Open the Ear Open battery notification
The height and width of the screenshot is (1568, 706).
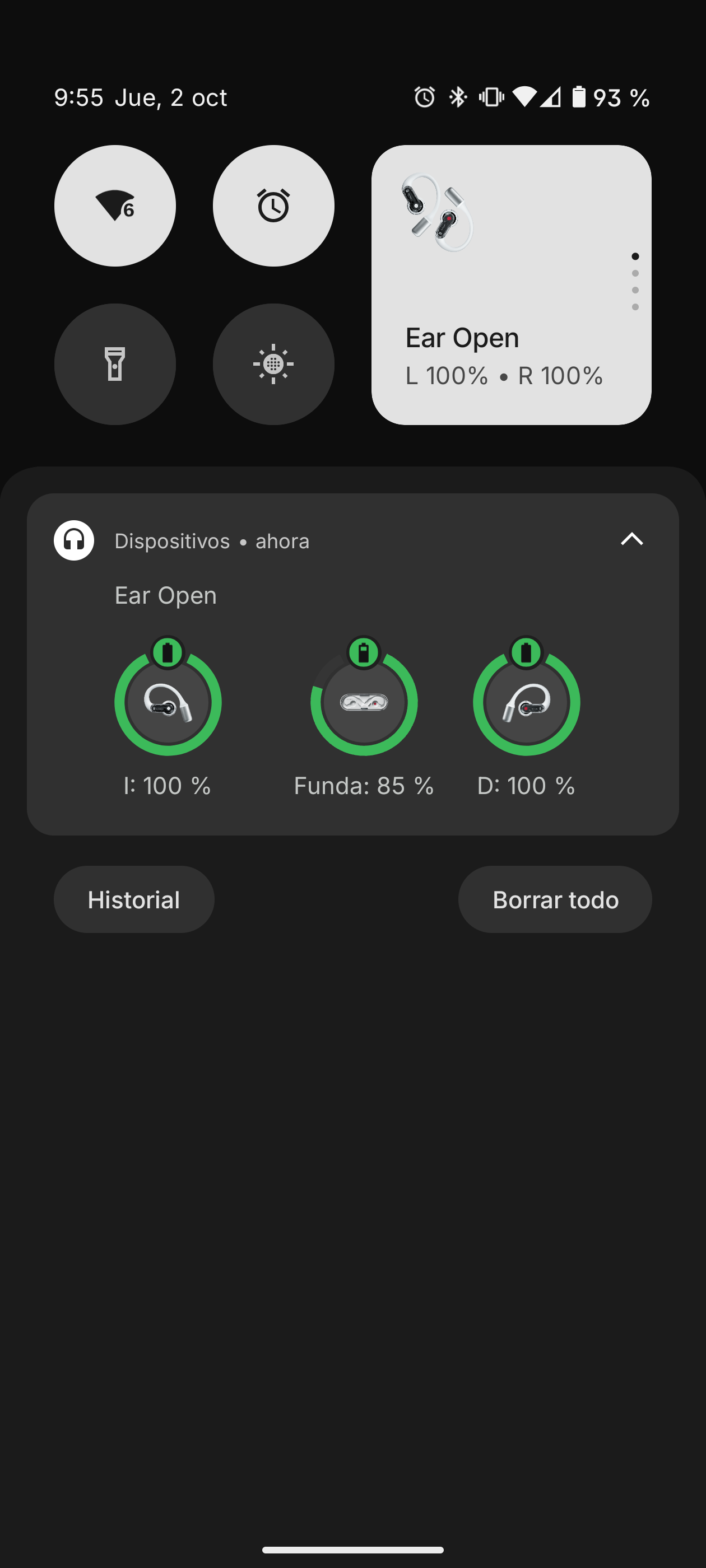[x=352, y=700]
